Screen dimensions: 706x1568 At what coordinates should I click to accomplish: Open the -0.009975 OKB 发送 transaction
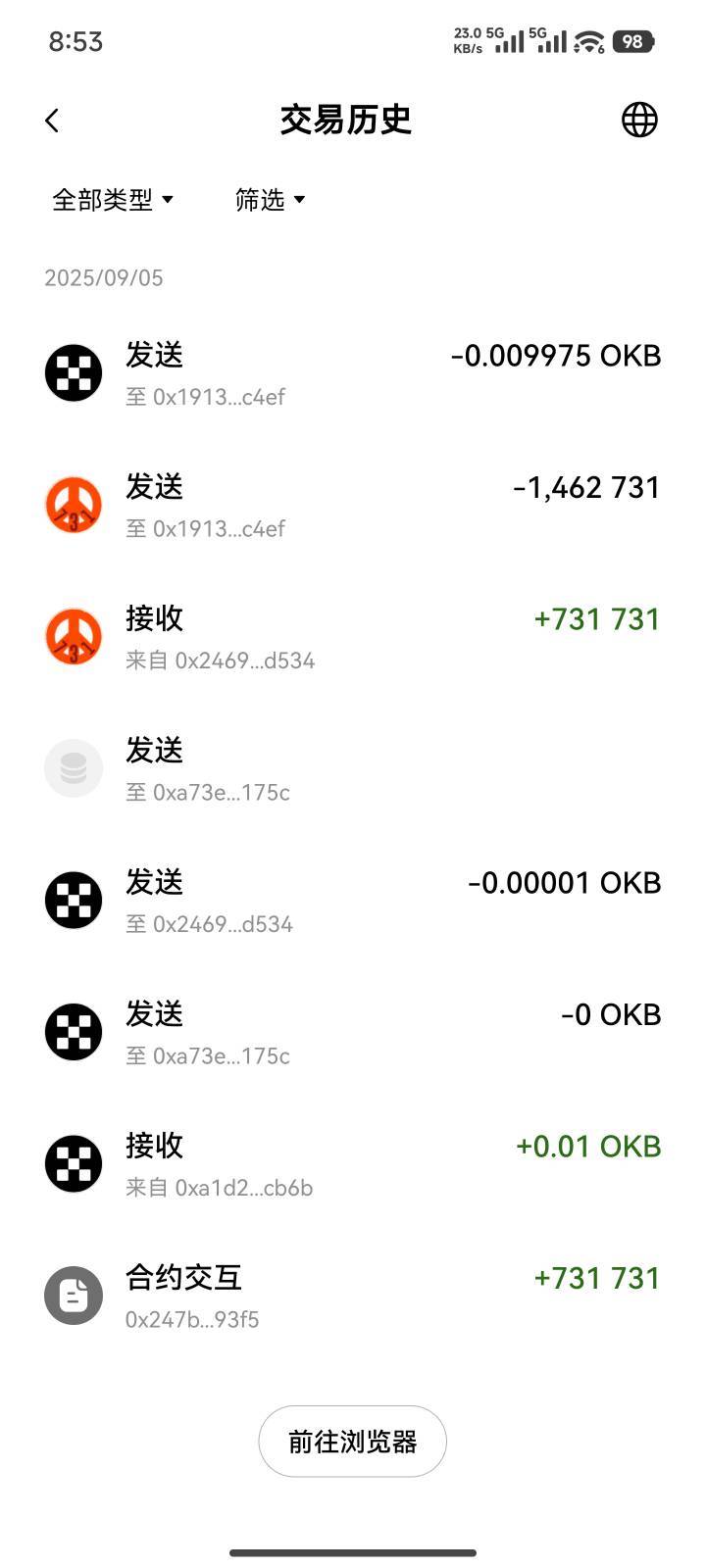point(353,373)
